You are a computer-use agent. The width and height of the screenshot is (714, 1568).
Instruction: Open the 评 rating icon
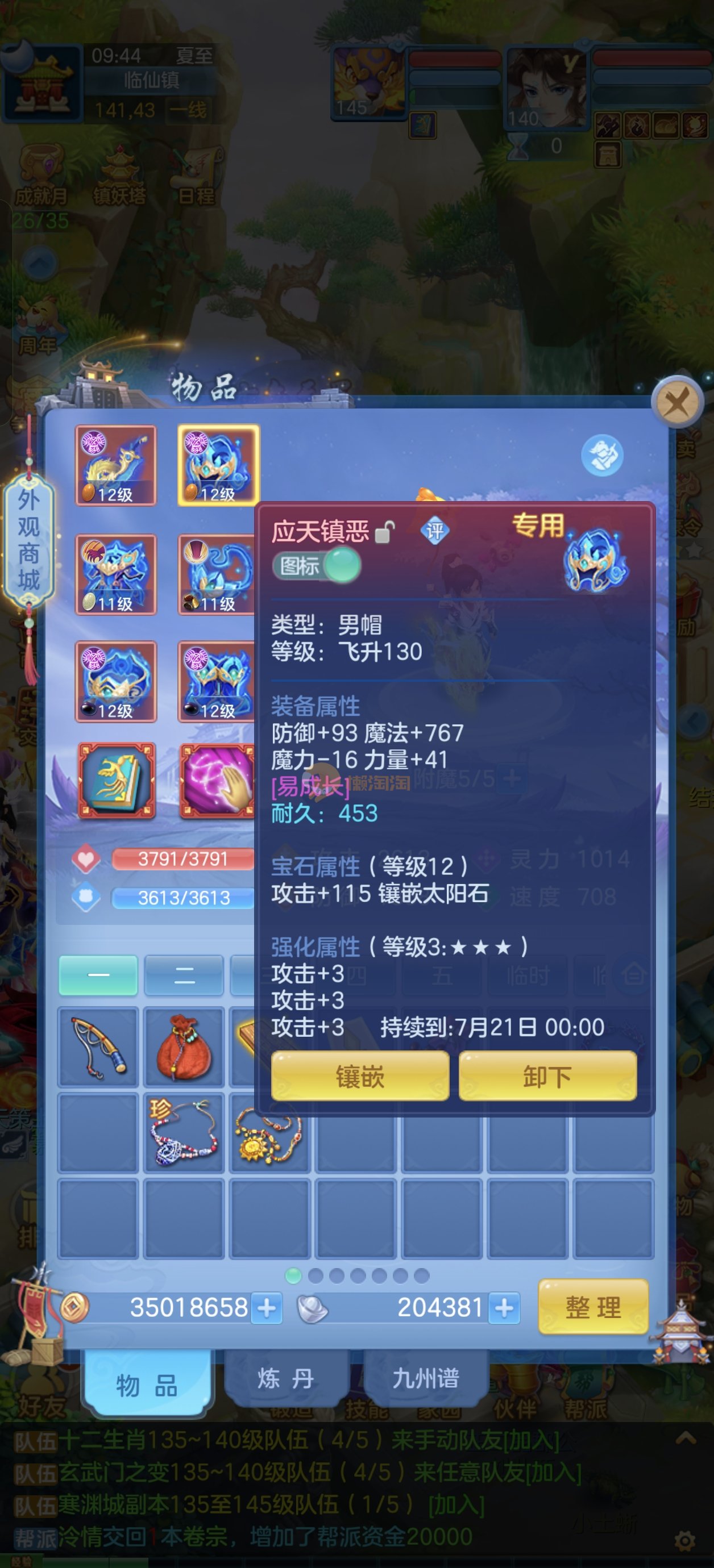tap(434, 531)
